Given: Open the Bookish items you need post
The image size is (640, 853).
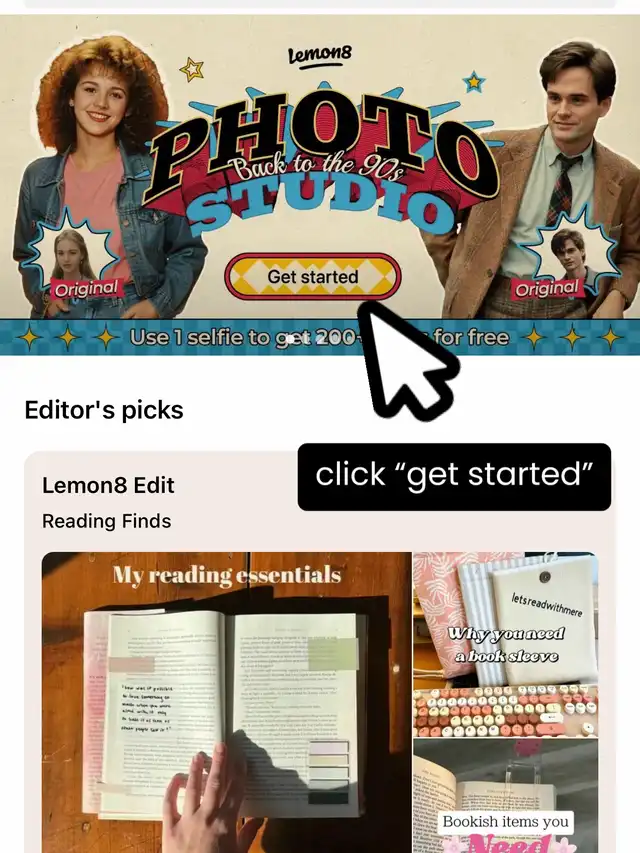Looking at the screenshot, I should [505, 800].
